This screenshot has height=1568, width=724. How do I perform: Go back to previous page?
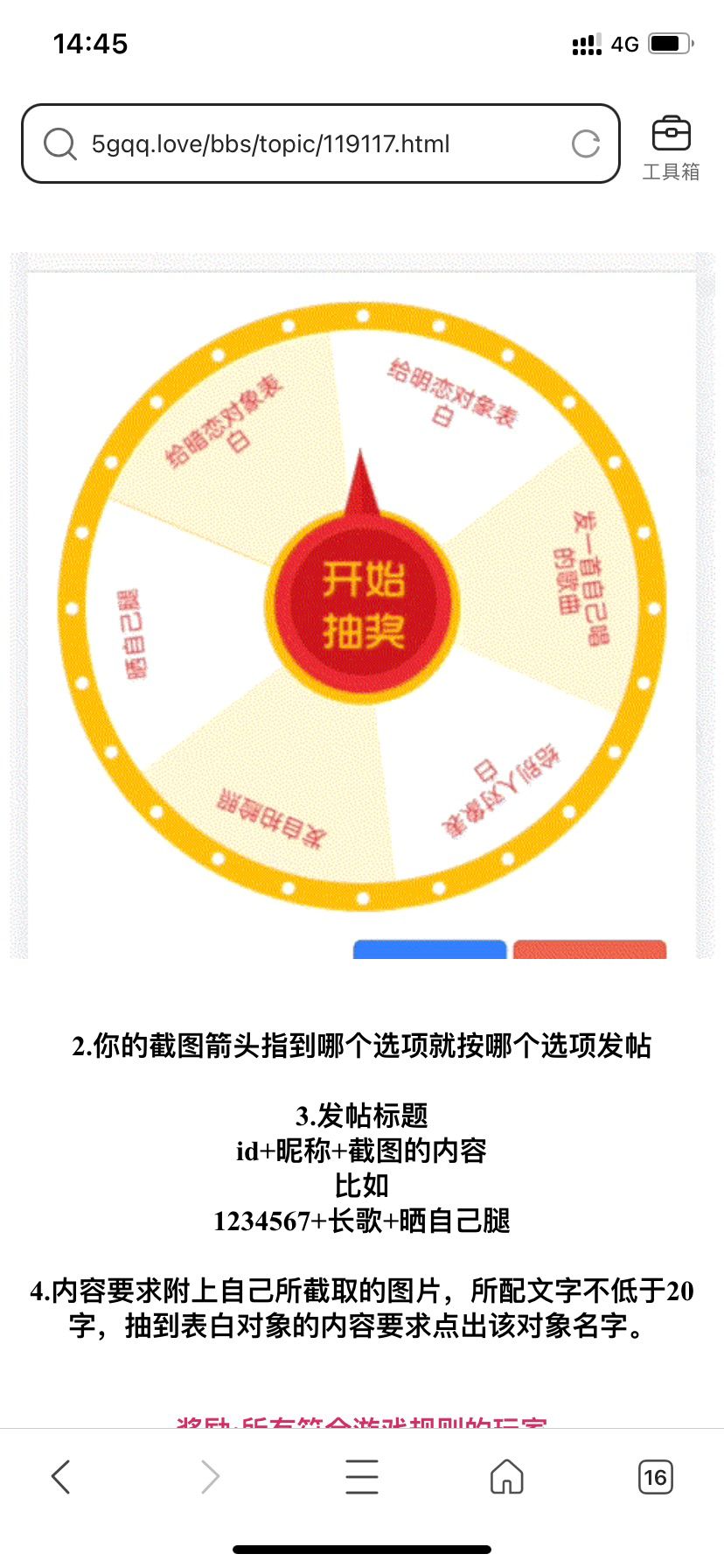click(60, 1476)
